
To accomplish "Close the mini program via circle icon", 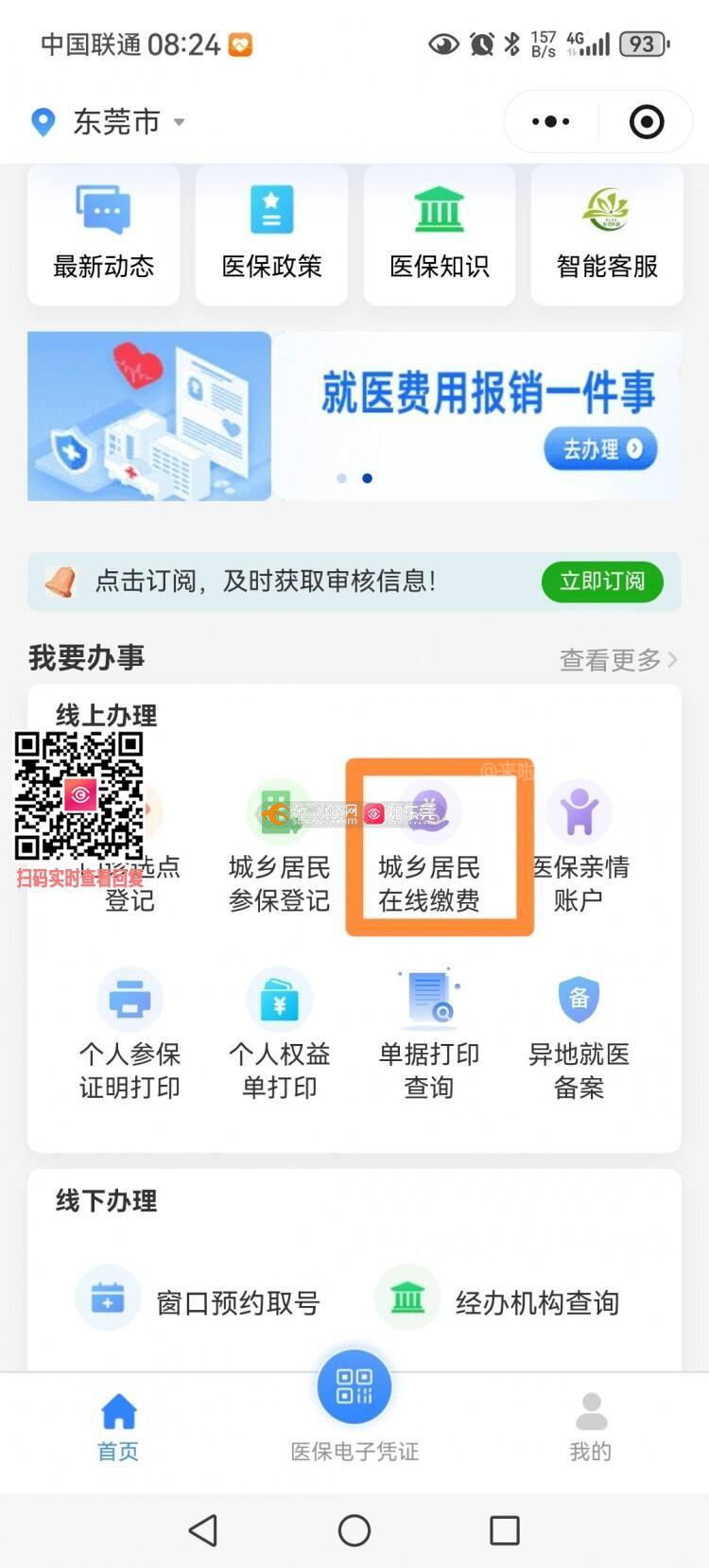I will 647,122.
